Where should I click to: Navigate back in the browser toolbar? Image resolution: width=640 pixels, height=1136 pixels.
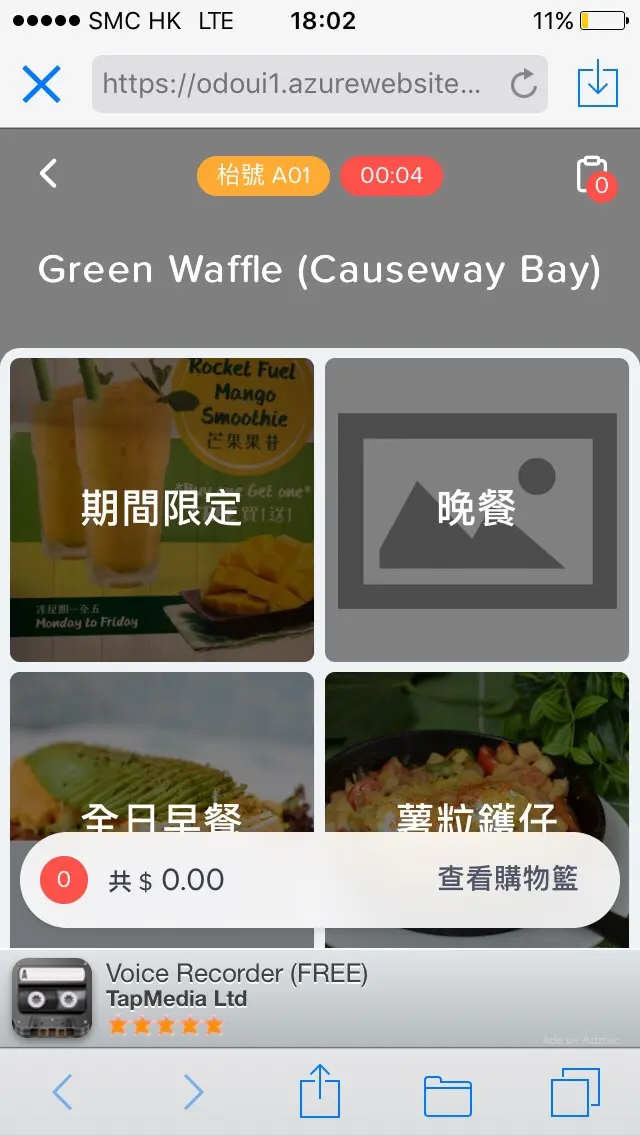tap(62, 1092)
